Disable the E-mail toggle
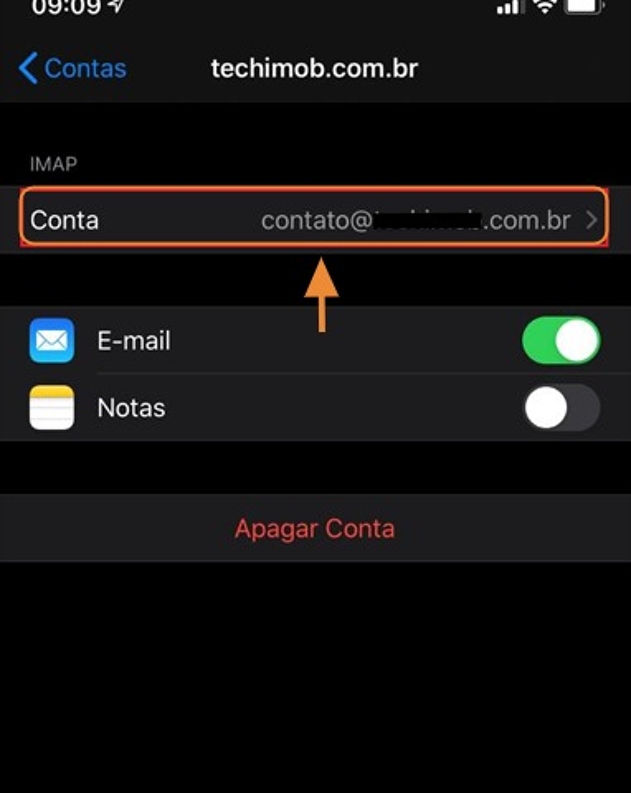Viewport: 631px width, 793px height. click(561, 341)
